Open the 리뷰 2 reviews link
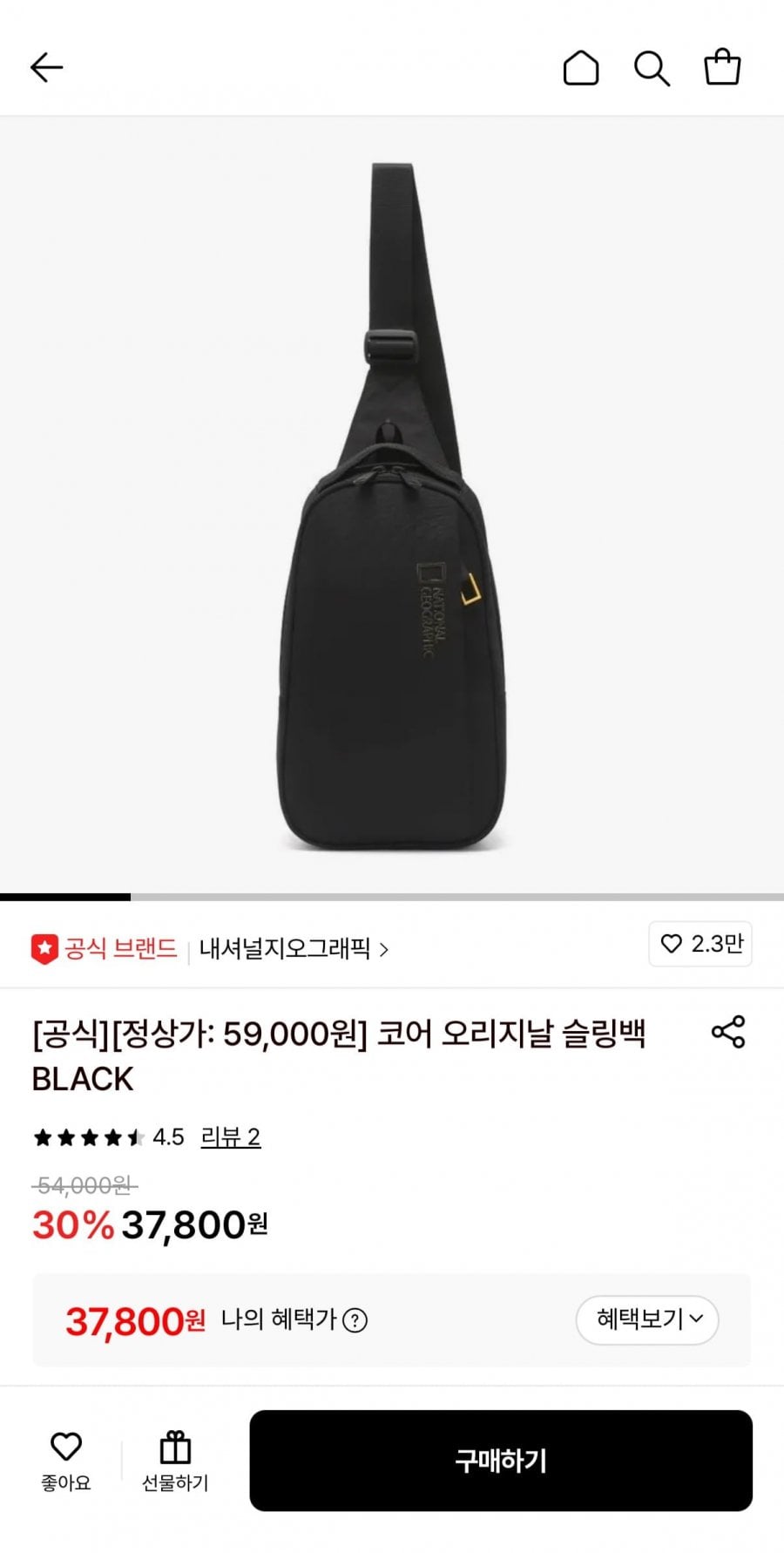 231,1137
